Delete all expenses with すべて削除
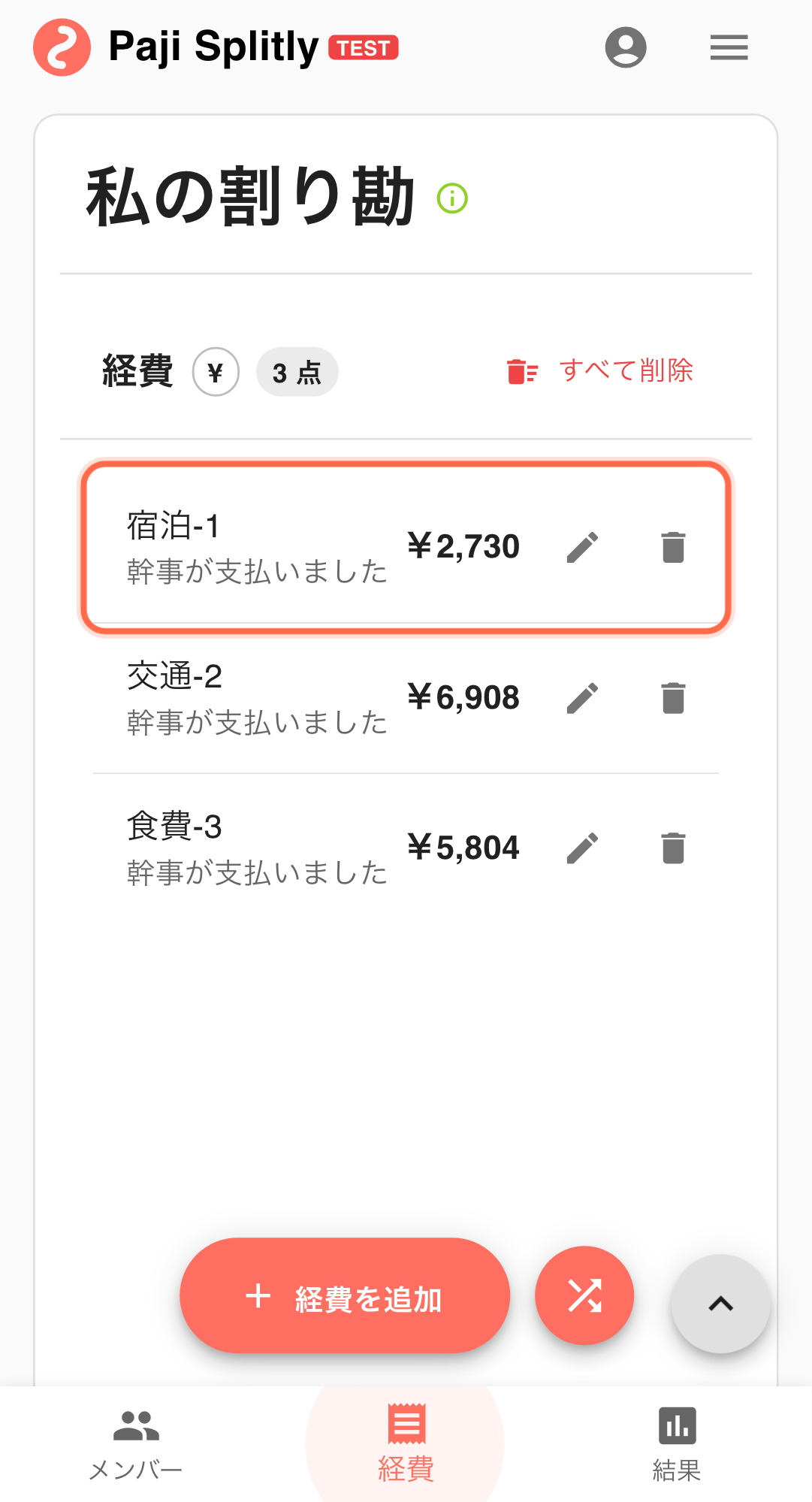The width and height of the screenshot is (812, 1502). (x=600, y=370)
